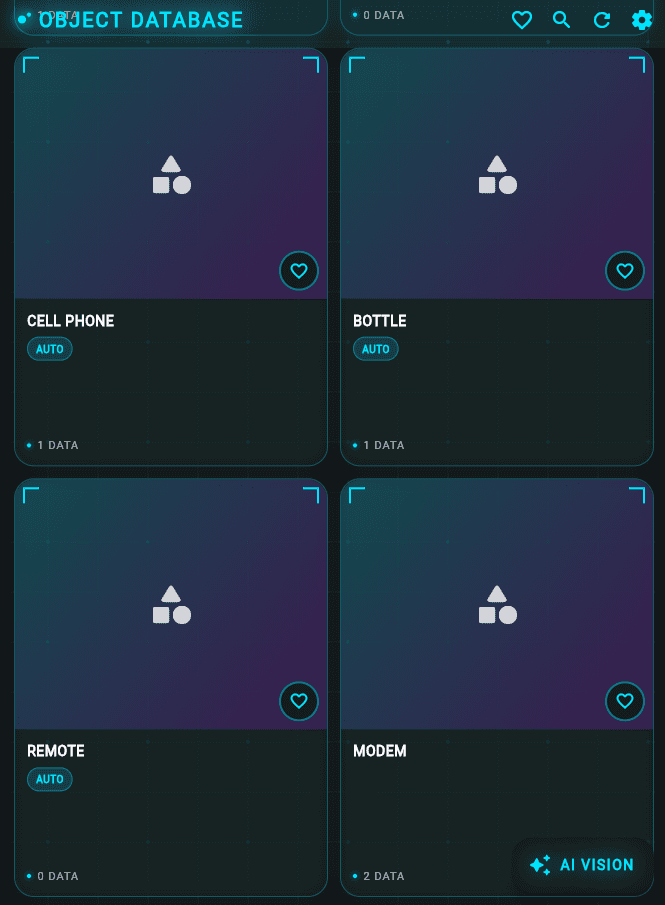Launch AI Vision
This screenshot has width=665, height=905.
(582, 865)
